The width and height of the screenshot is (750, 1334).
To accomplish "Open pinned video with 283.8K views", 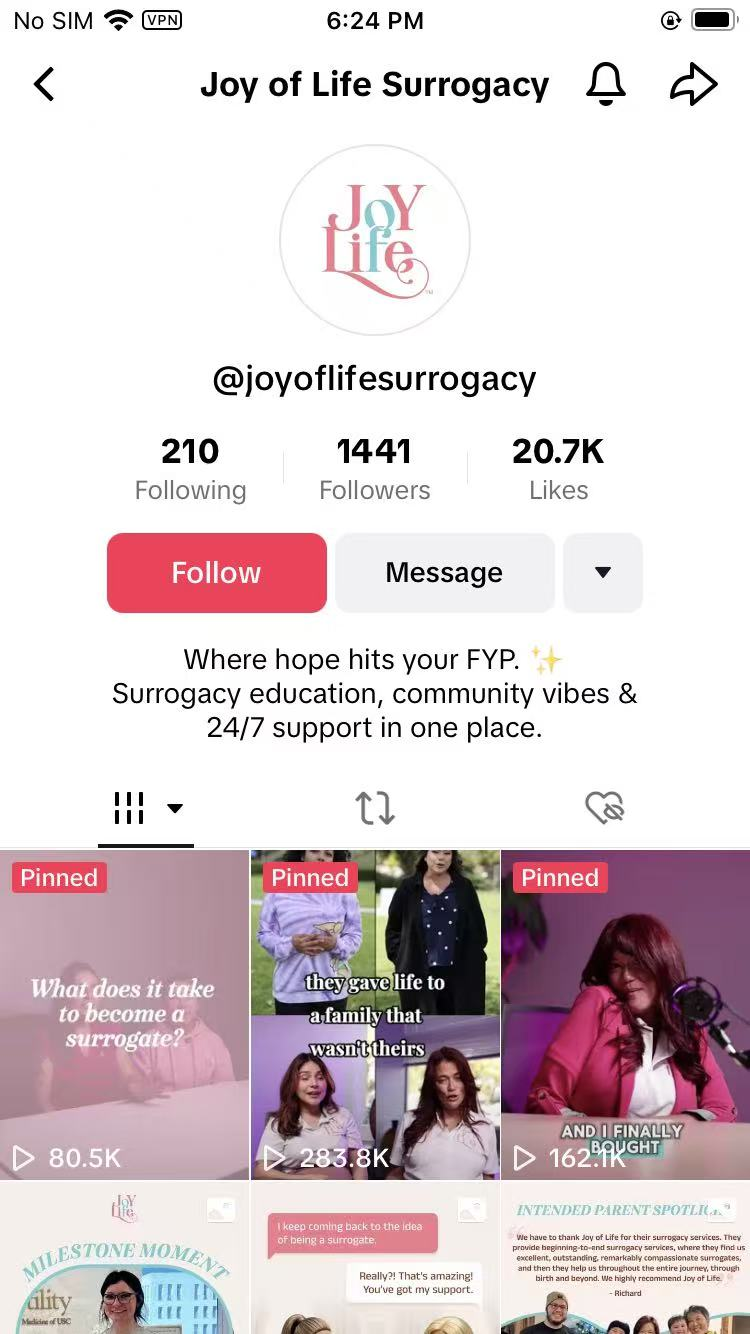I will (x=375, y=1015).
